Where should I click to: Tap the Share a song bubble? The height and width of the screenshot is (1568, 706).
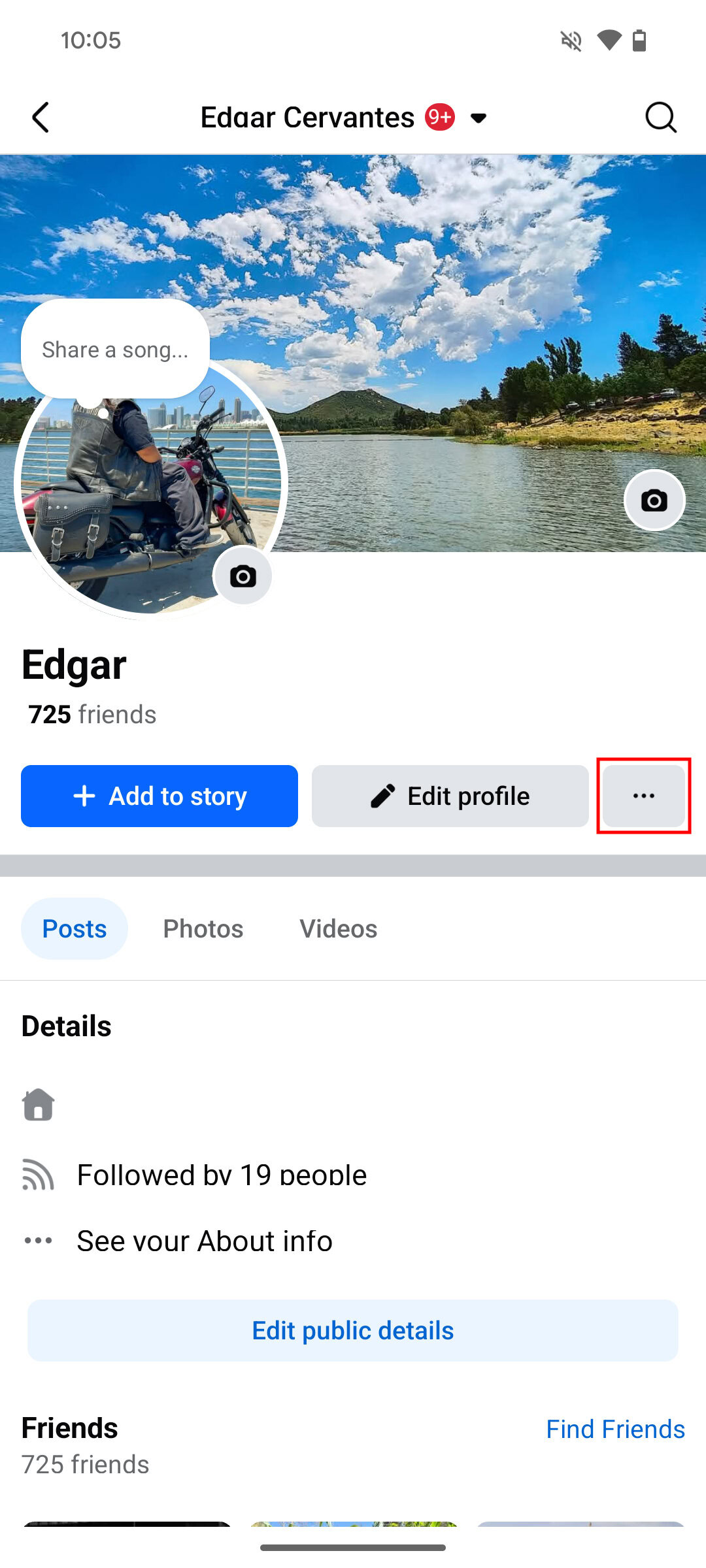point(115,350)
